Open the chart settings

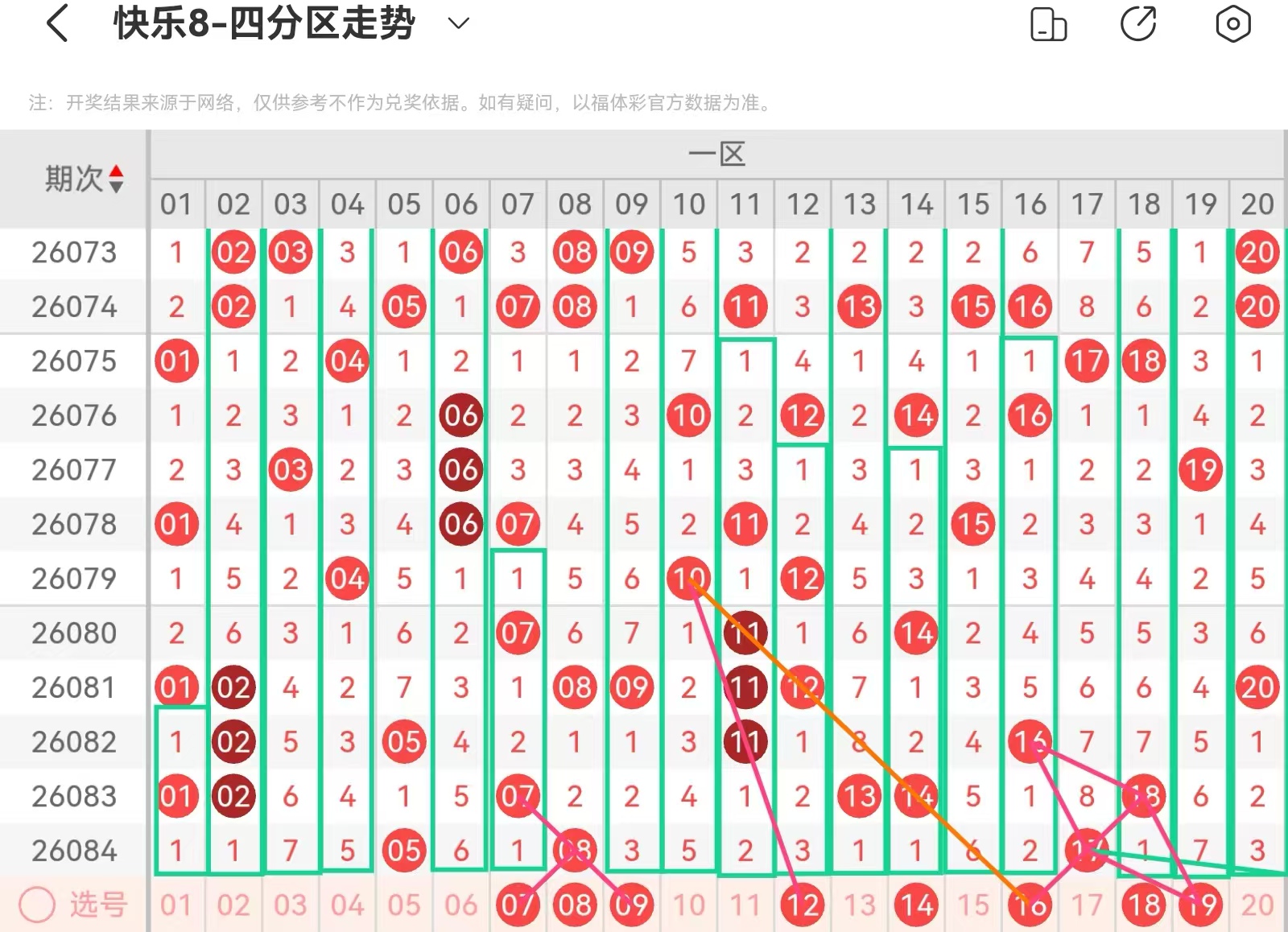(x=1232, y=23)
